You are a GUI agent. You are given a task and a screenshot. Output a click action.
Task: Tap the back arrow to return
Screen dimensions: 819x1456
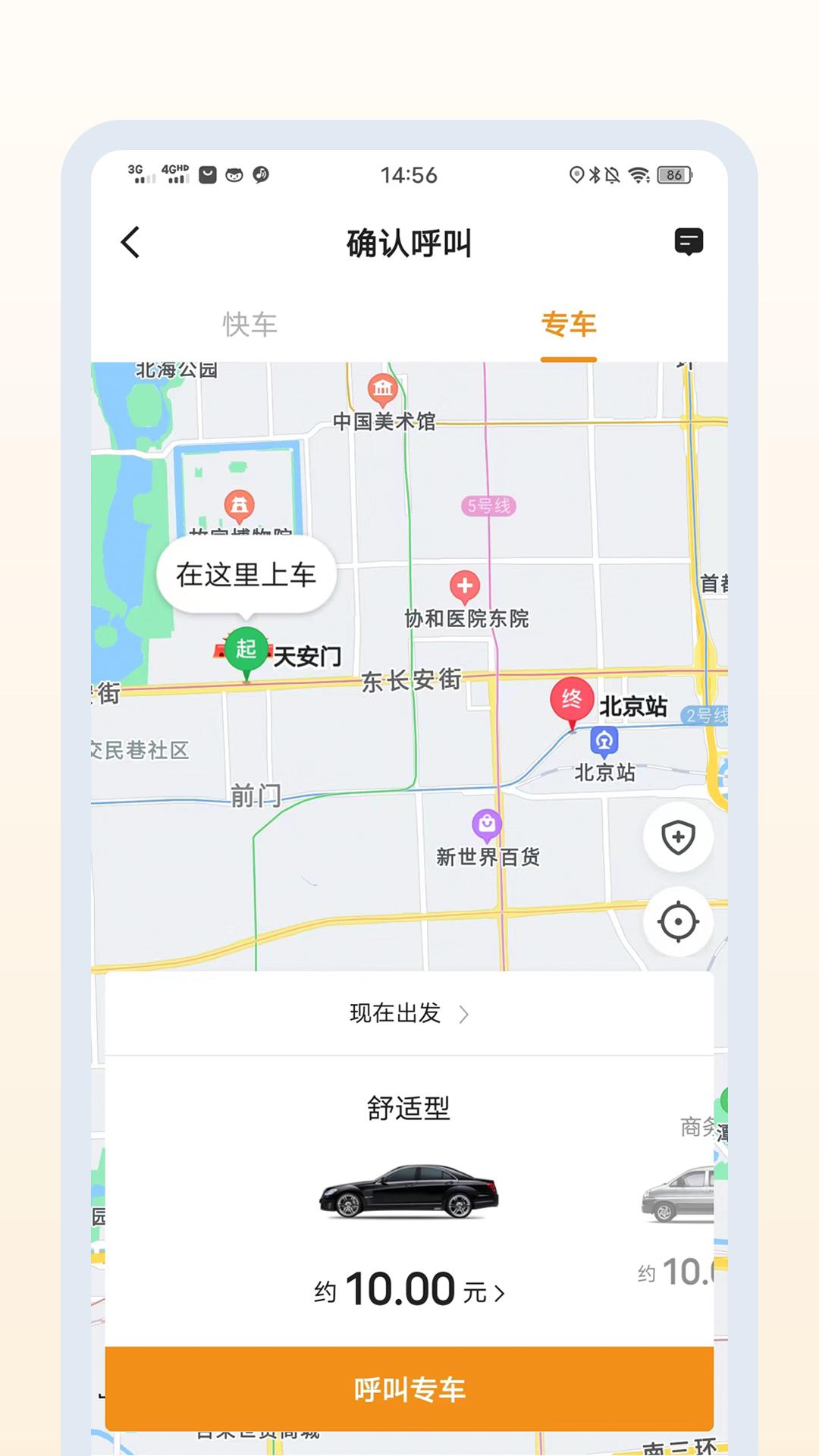[x=130, y=241]
